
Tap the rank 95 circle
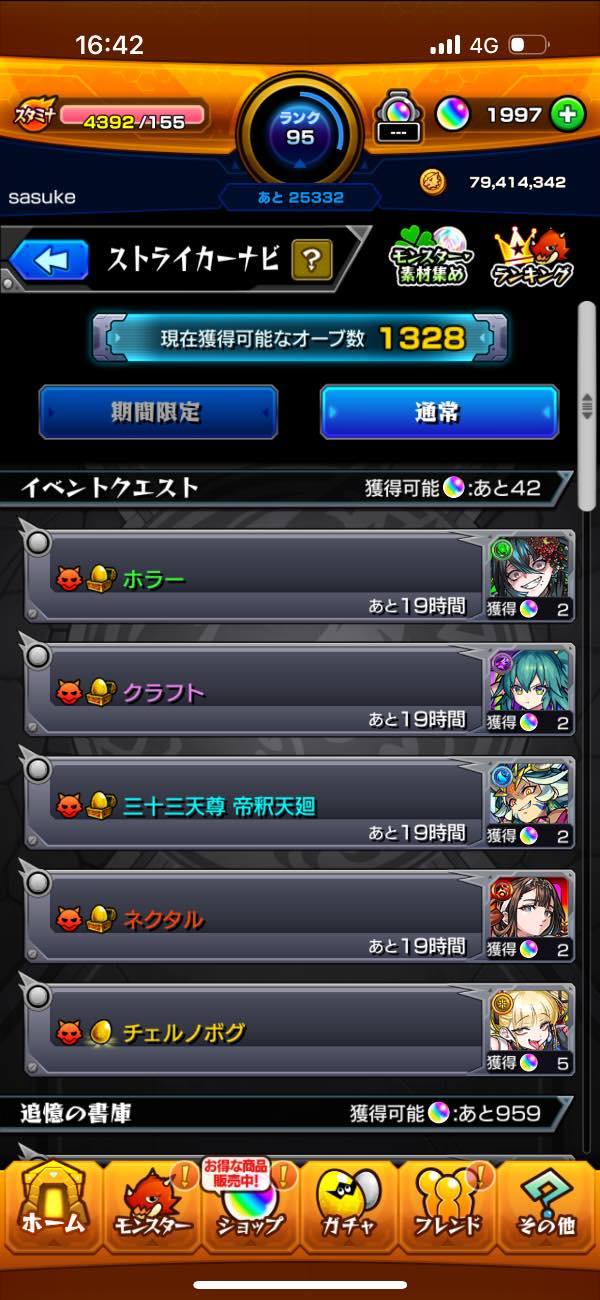(300, 131)
